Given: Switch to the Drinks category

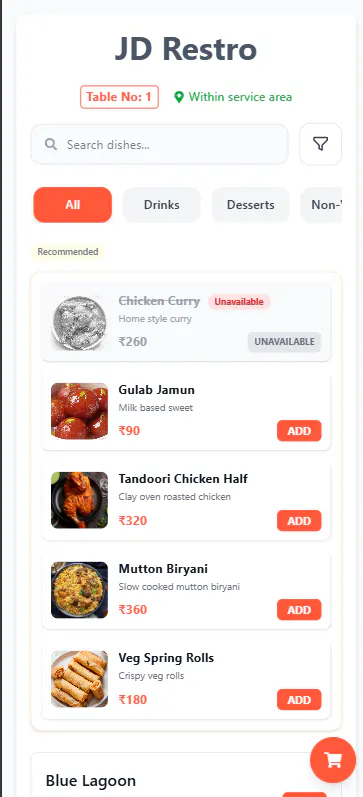Looking at the screenshot, I should click(x=162, y=205).
